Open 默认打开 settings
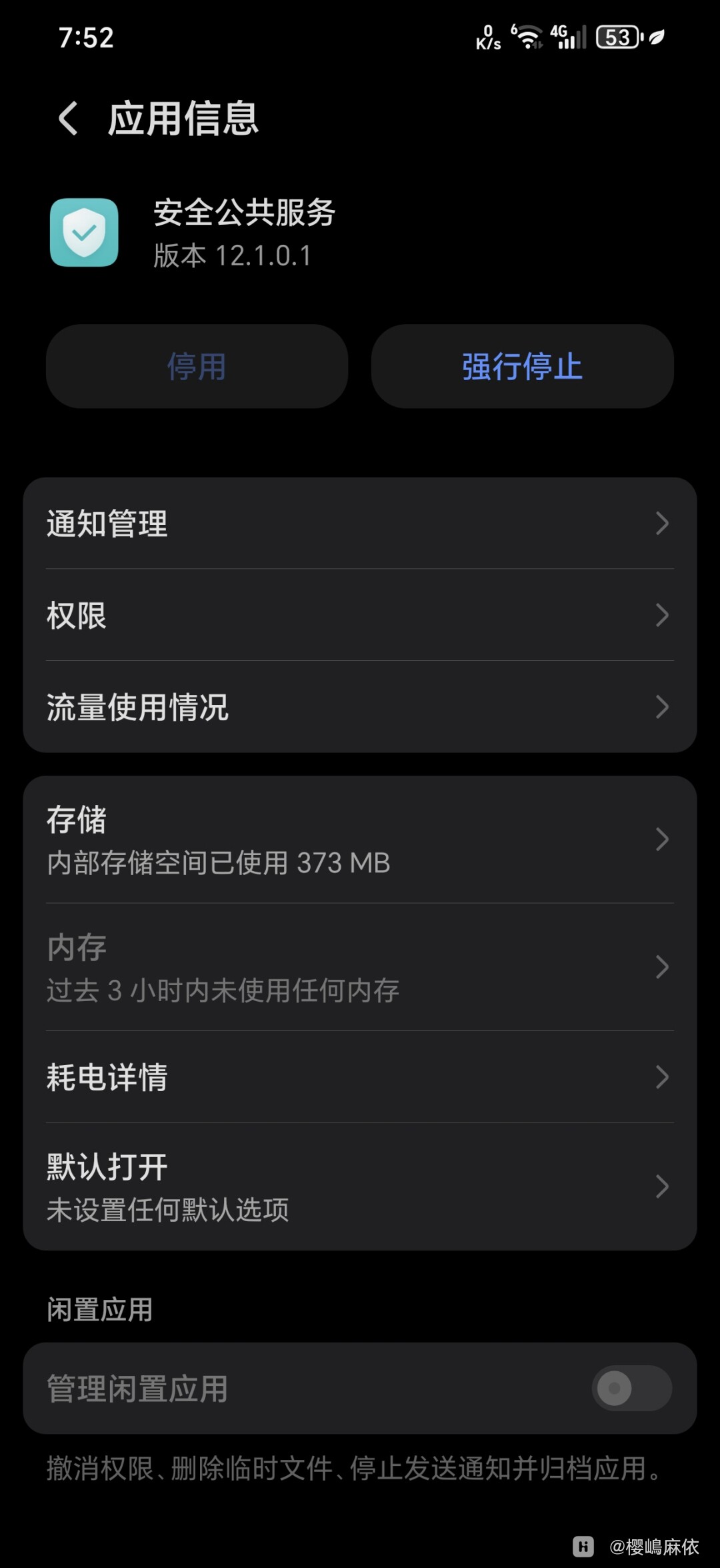 coord(360,1187)
